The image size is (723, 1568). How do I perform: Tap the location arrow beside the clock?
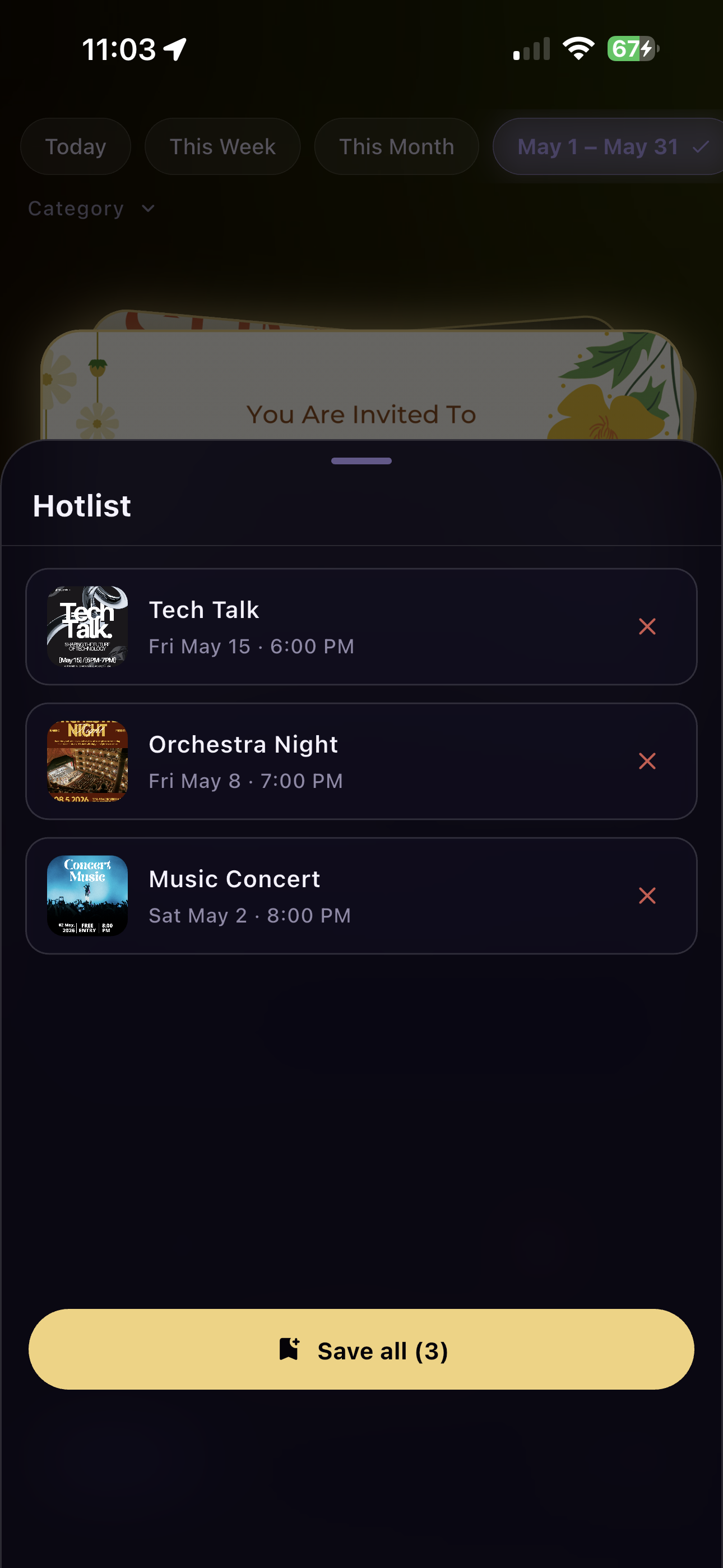(x=175, y=49)
